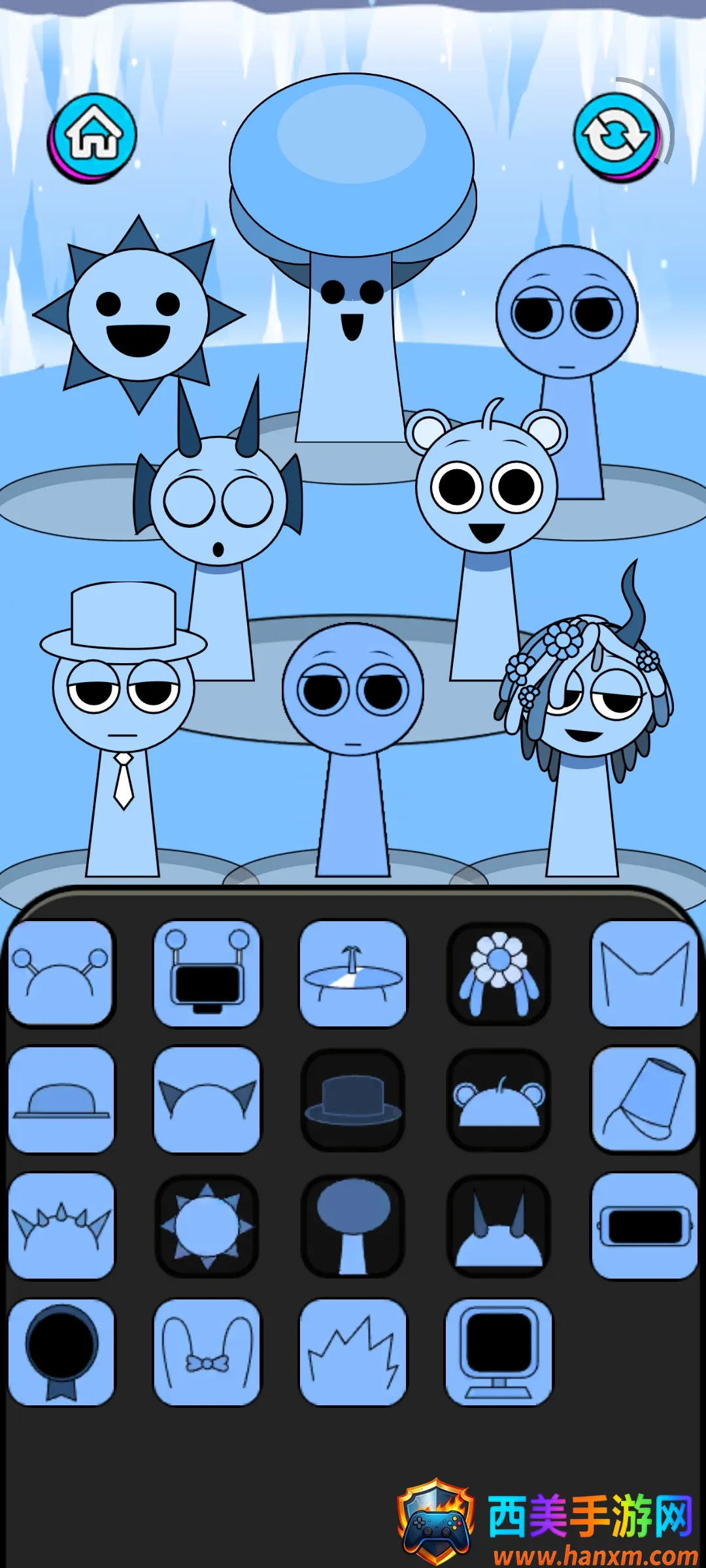Select the computer monitor head tile
706x1568 pixels.
(x=498, y=1352)
